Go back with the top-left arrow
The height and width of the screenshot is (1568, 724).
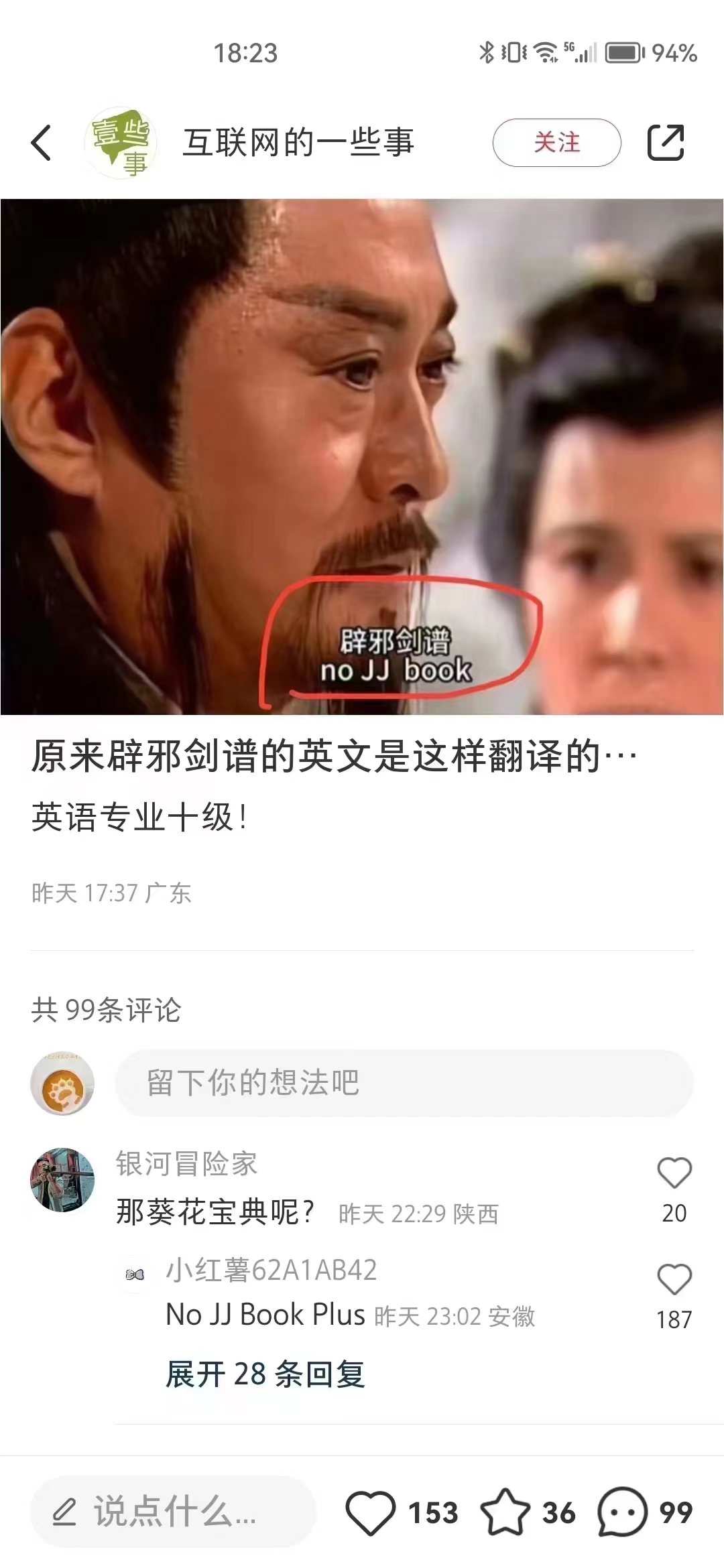(x=42, y=142)
